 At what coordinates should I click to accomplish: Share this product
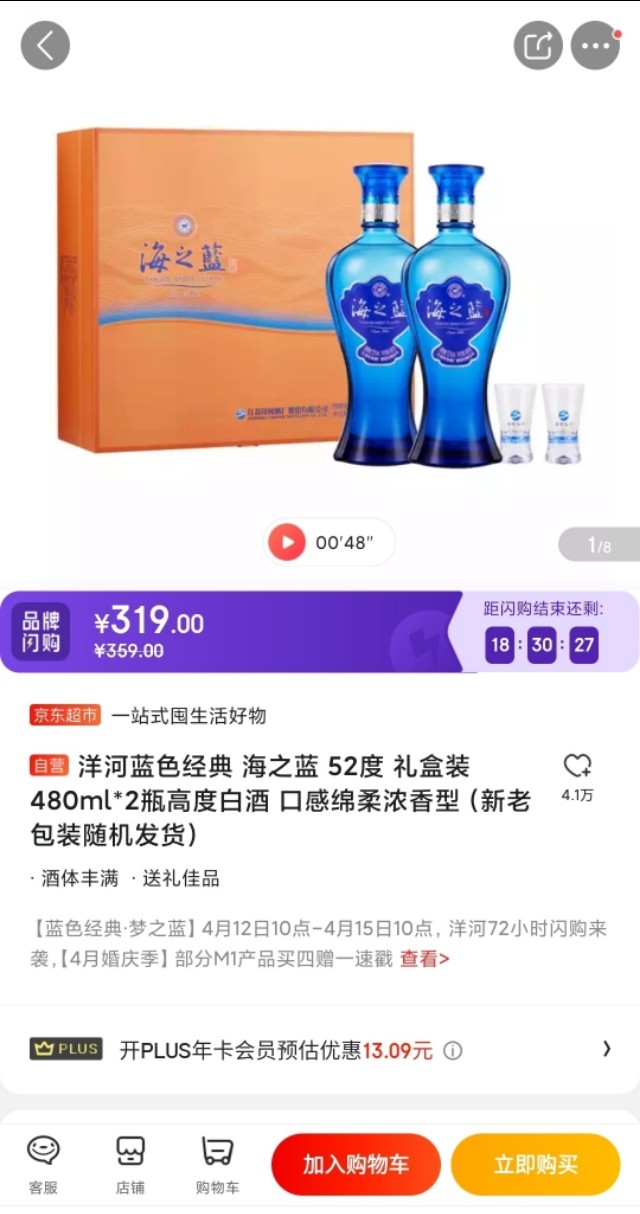(539, 45)
